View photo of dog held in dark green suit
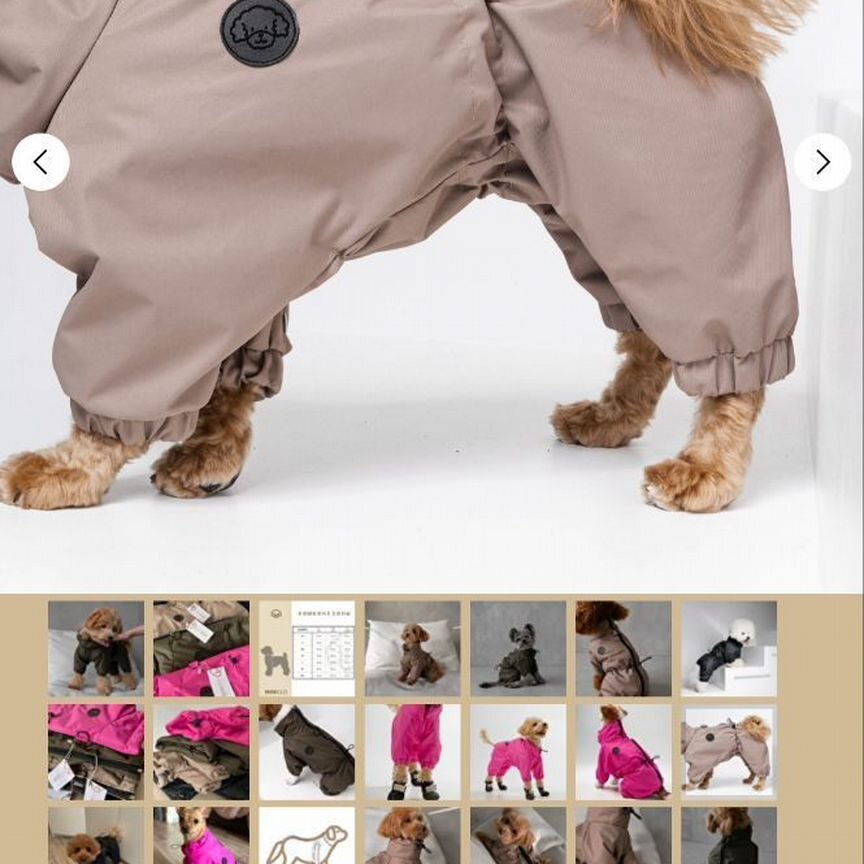The height and width of the screenshot is (864, 864). click(x=96, y=648)
